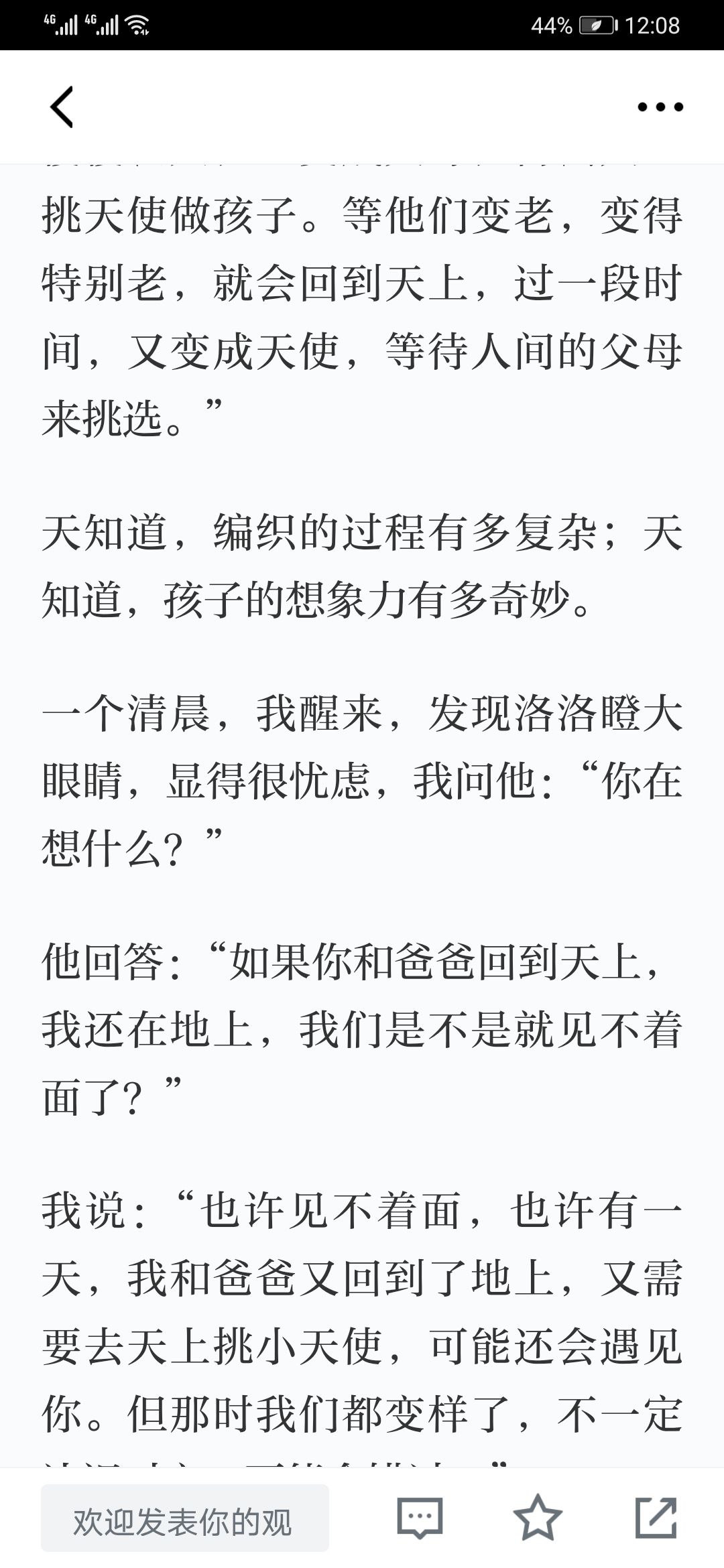This screenshot has width=724, height=1568.
Task: Tap the comment input field "欢迎发表你的观"
Action: pos(185,1518)
